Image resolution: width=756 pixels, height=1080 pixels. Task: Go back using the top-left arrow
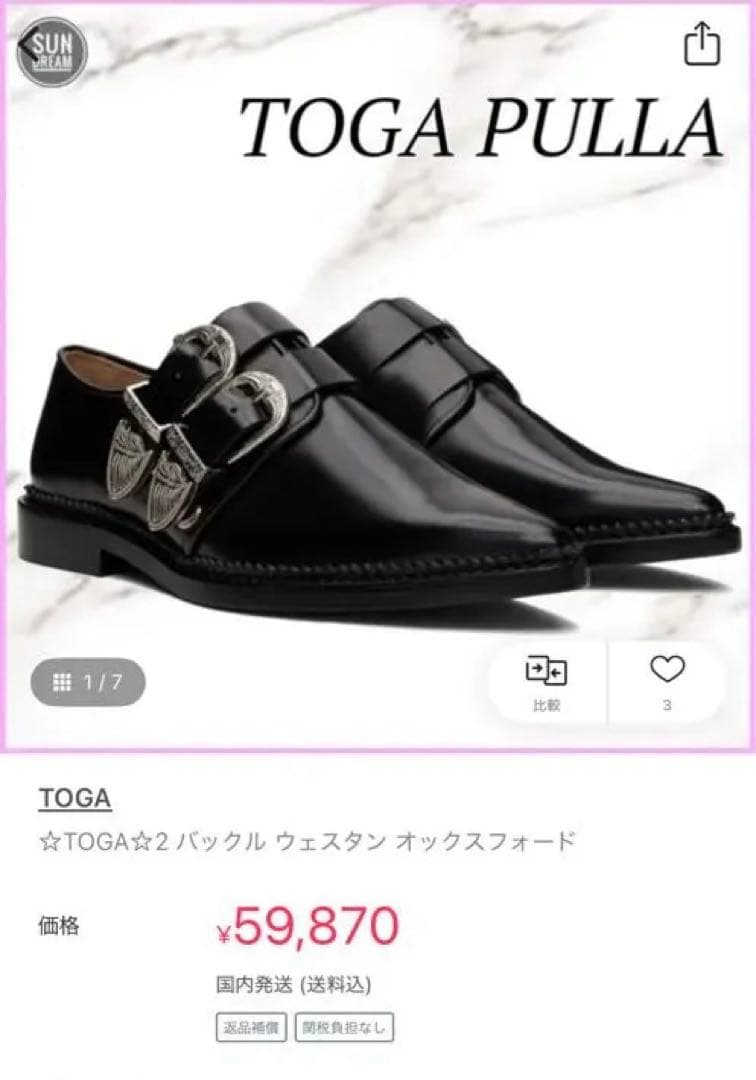click(x=28, y=47)
